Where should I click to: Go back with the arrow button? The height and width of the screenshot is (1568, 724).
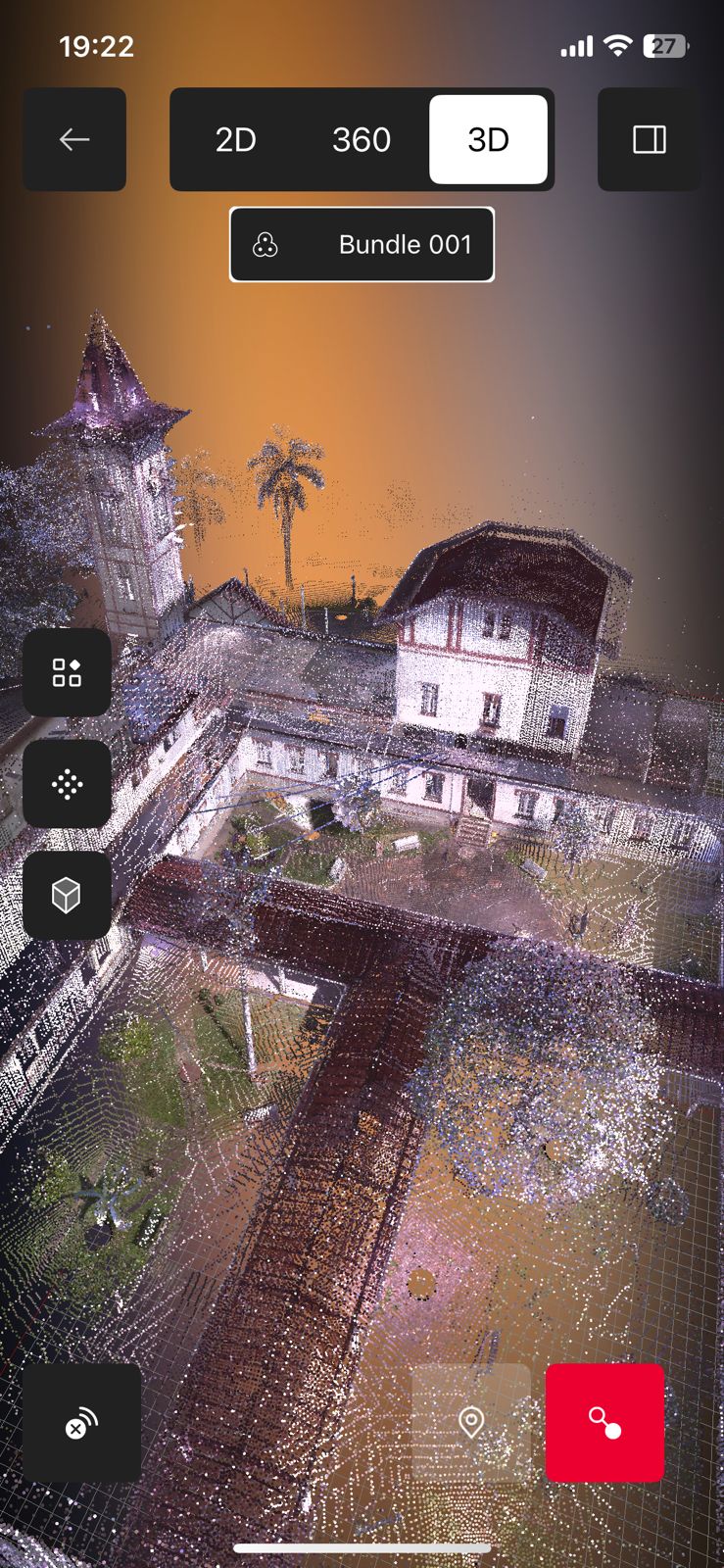74,139
